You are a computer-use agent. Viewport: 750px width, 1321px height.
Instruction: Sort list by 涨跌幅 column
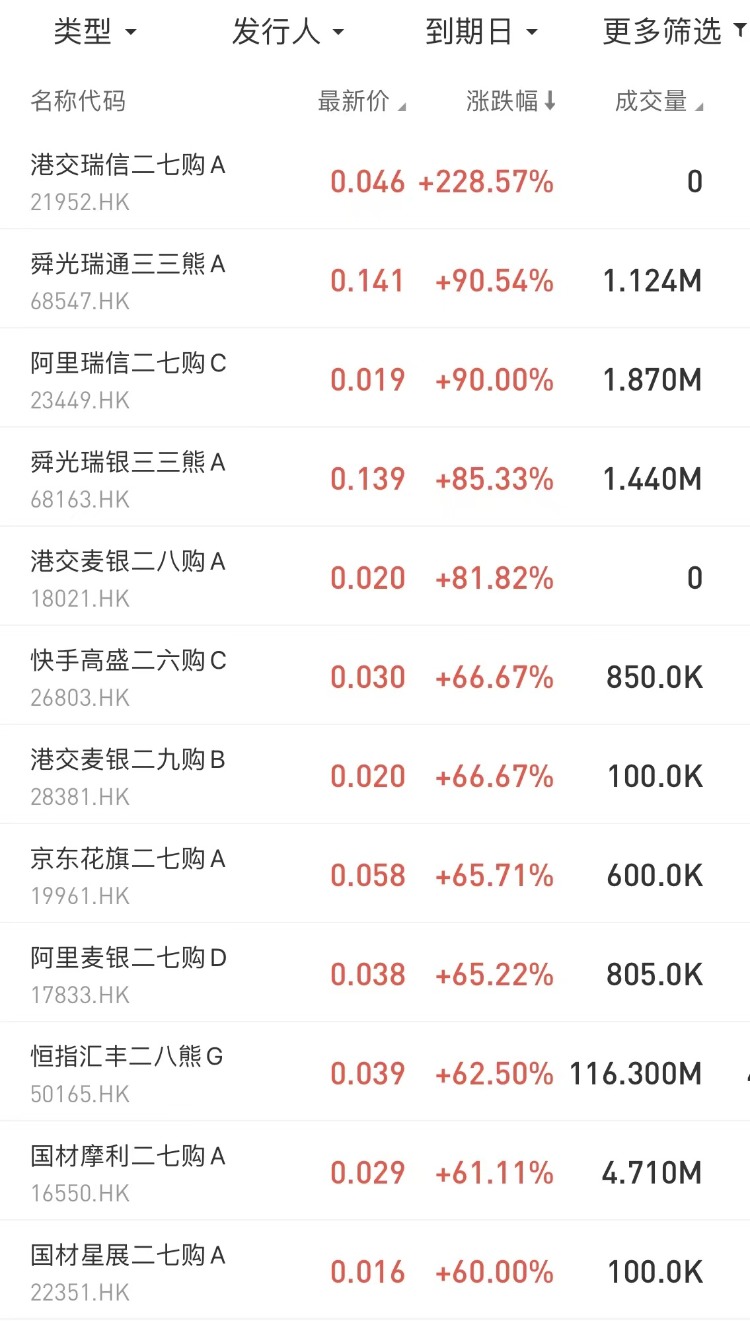click(x=510, y=101)
